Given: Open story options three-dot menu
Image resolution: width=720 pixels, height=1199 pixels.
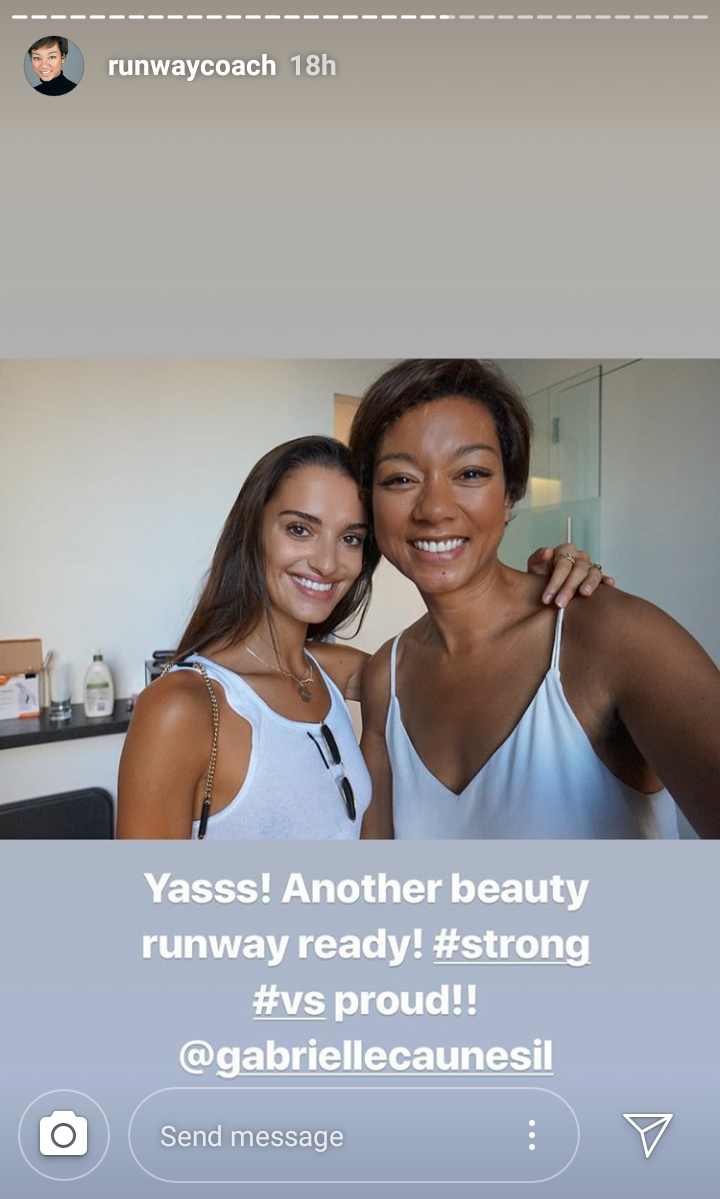Looking at the screenshot, I should click(x=531, y=1135).
